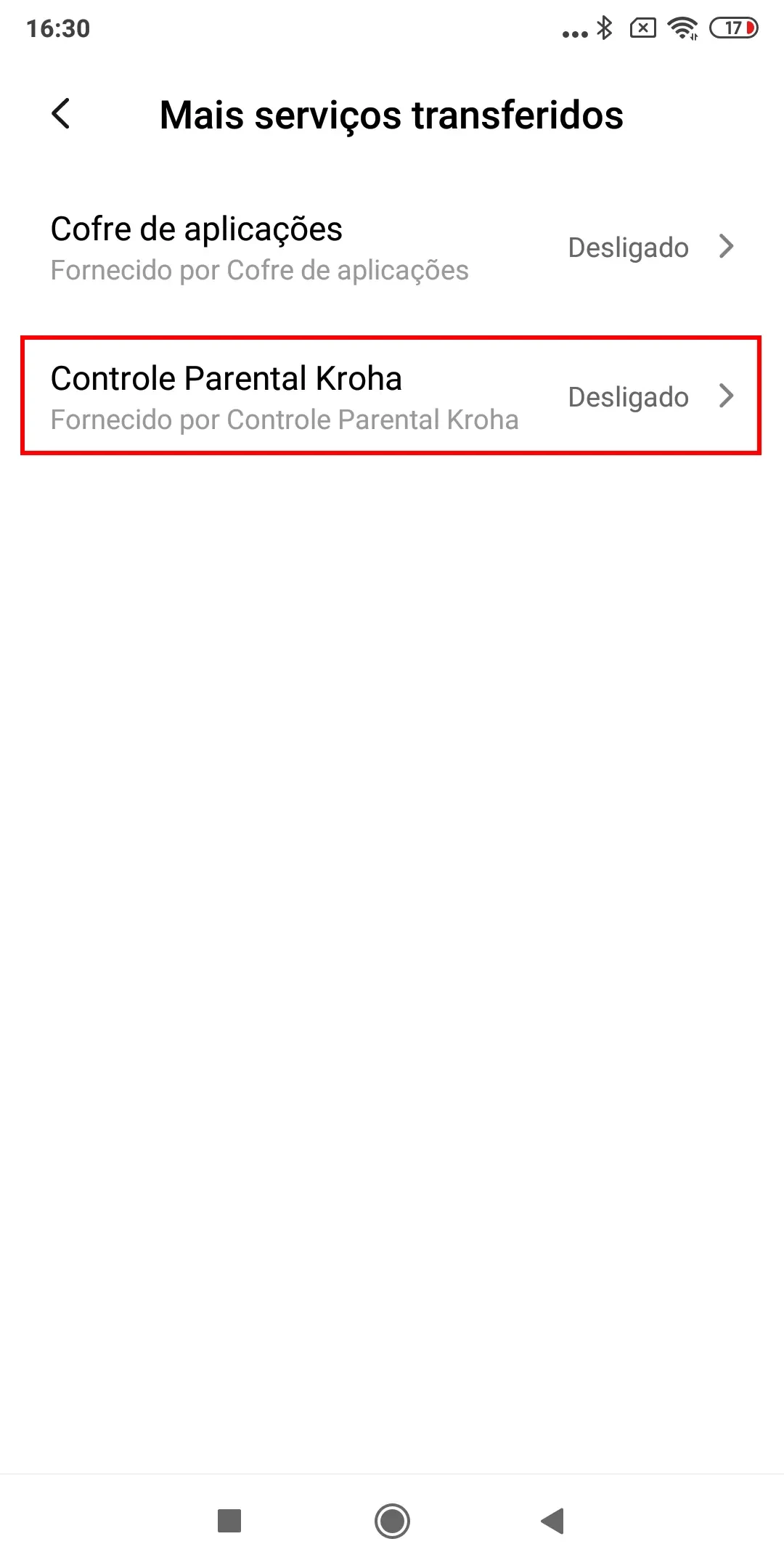784x1568 pixels.
Task: Open Controle Parental Kroha service settings
Action: pos(392,396)
